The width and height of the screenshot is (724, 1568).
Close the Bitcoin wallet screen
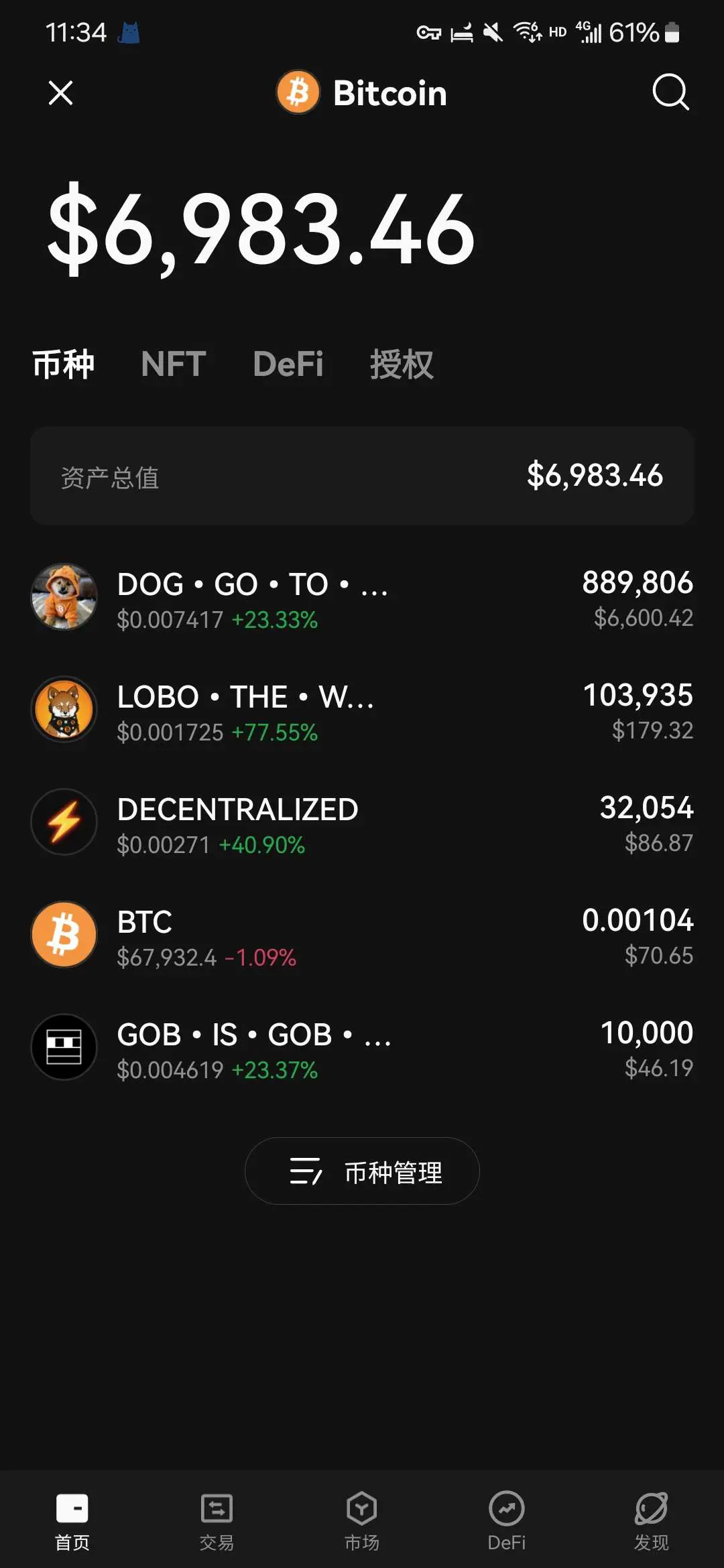click(x=60, y=92)
